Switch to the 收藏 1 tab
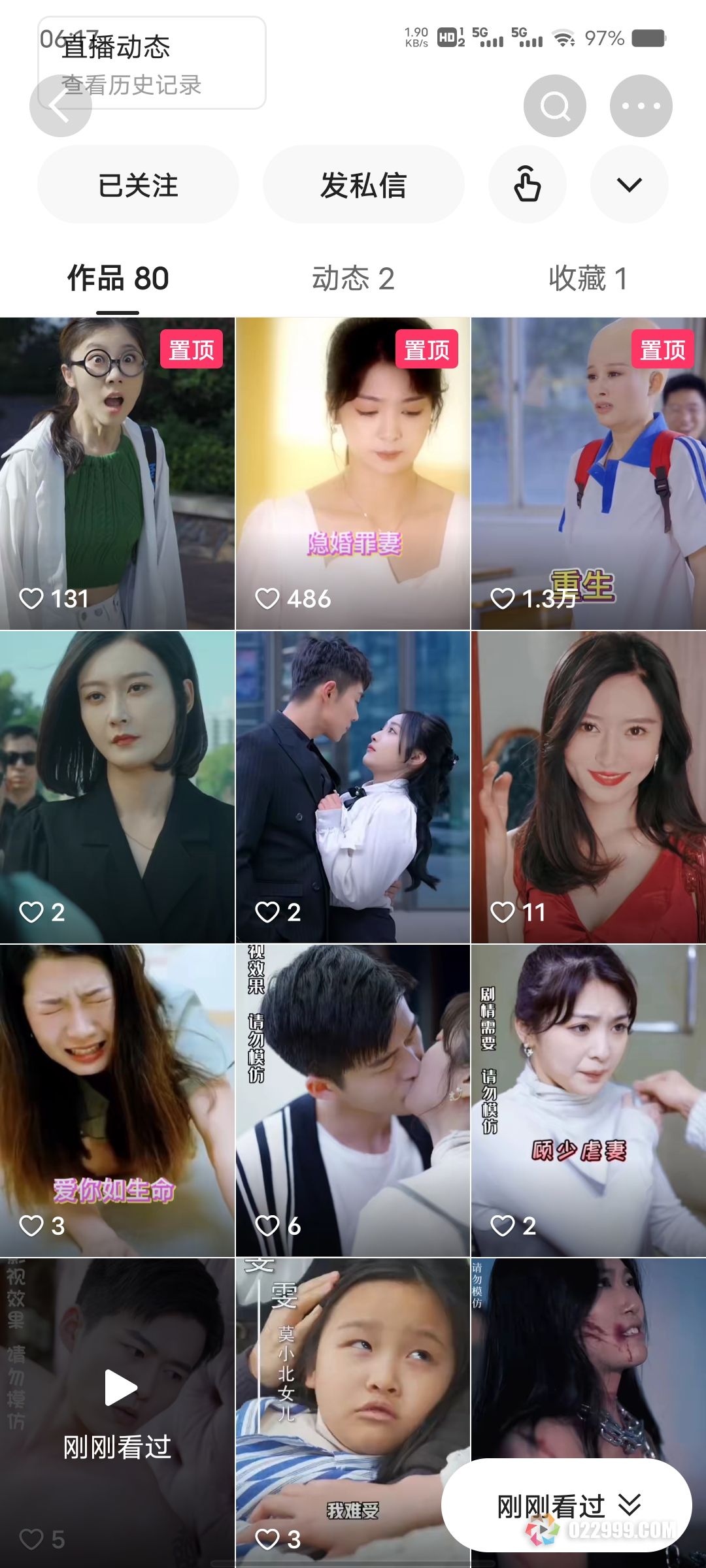The height and width of the screenshot is (1568, 706). [x=588, y=279]
